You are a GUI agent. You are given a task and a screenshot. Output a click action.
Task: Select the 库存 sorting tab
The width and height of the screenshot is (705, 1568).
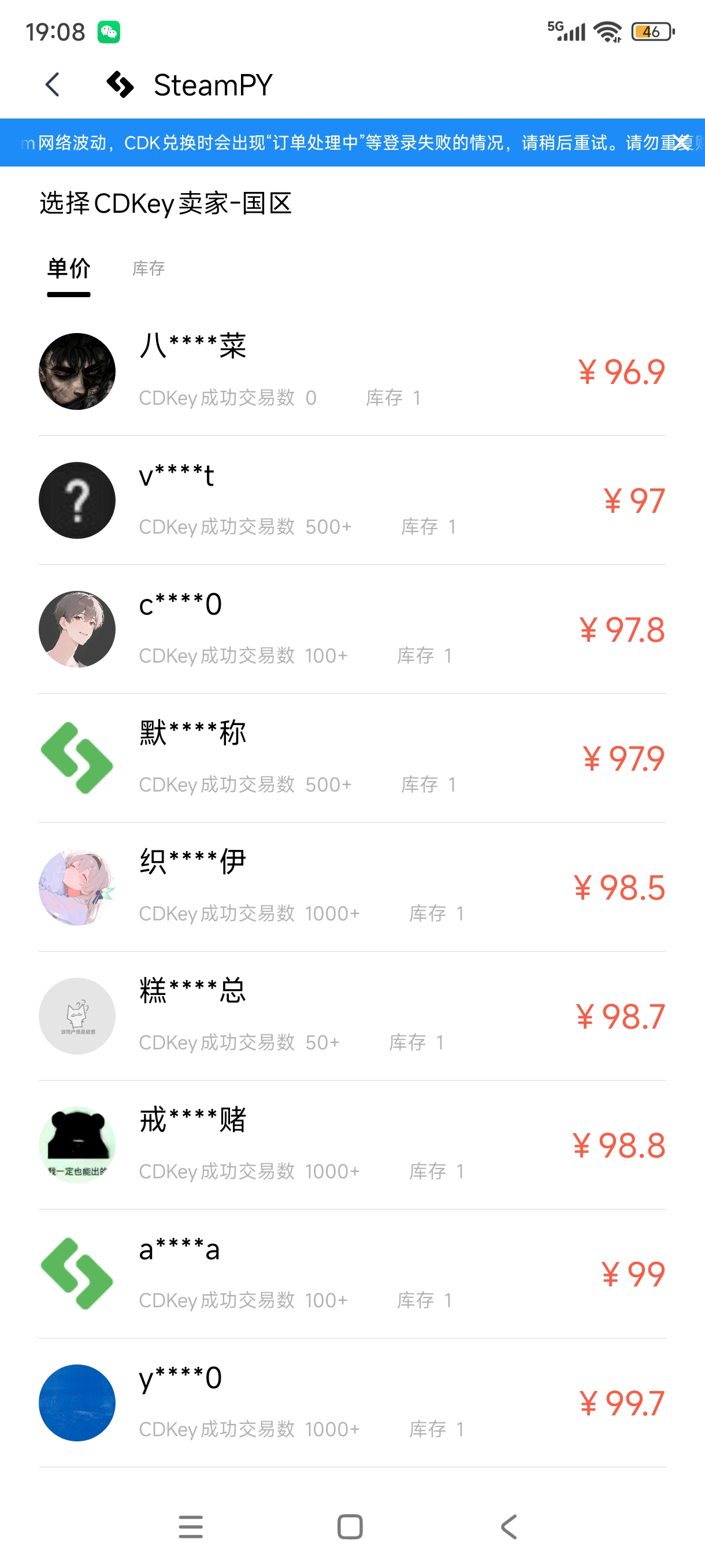pos(149,268)
